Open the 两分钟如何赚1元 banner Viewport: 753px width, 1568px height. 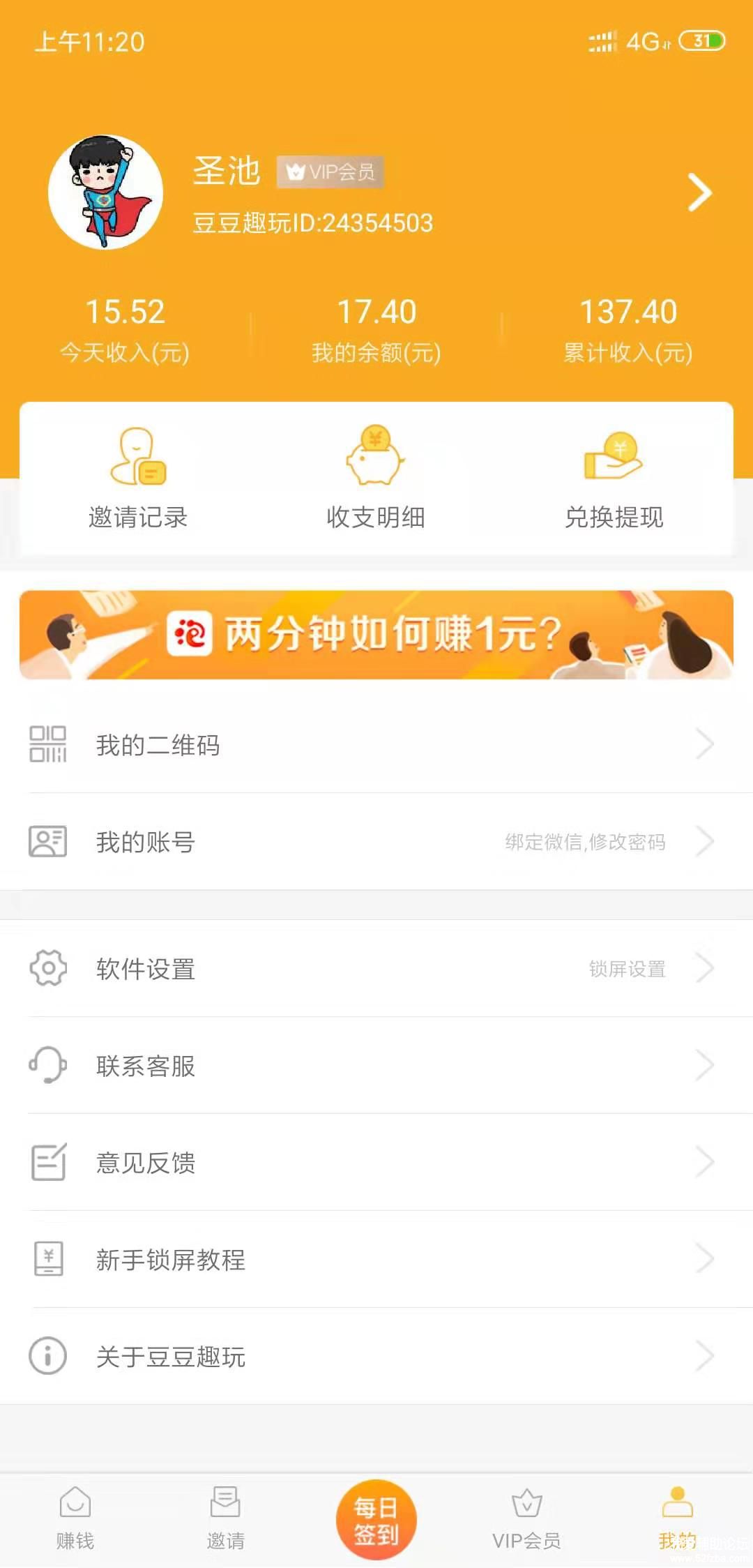(376, 635)
